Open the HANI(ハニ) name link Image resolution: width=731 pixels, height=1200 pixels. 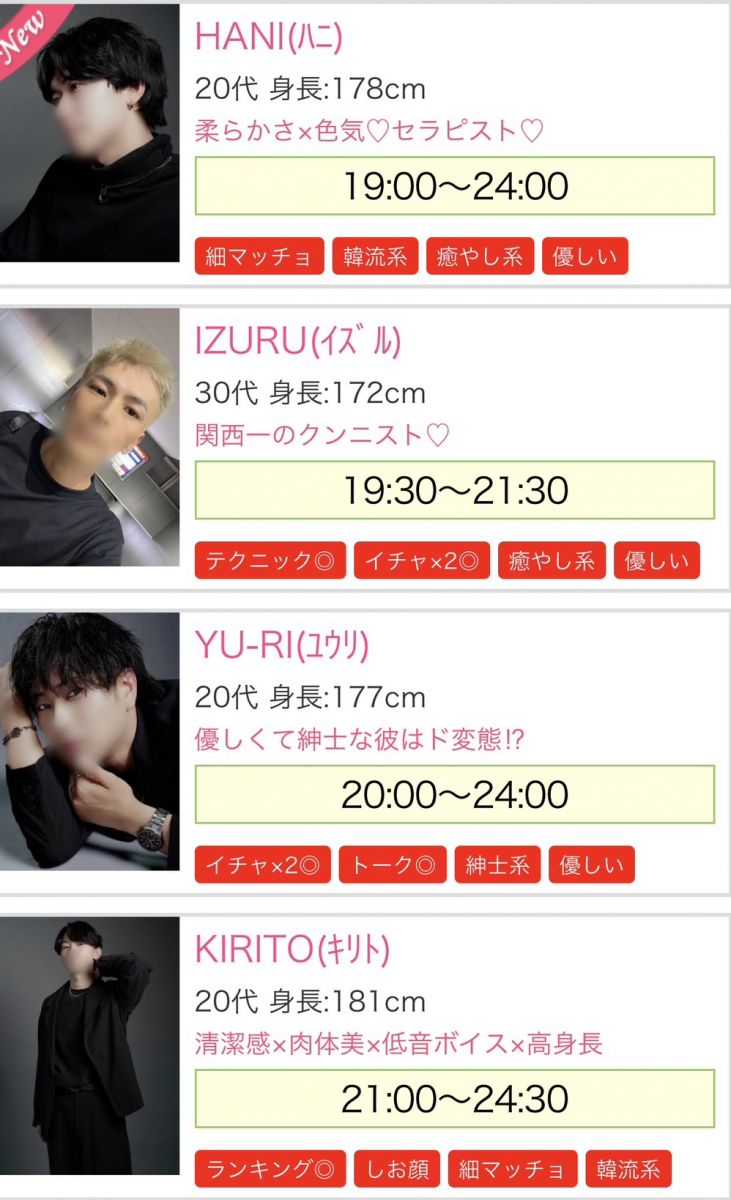(268, 37)
